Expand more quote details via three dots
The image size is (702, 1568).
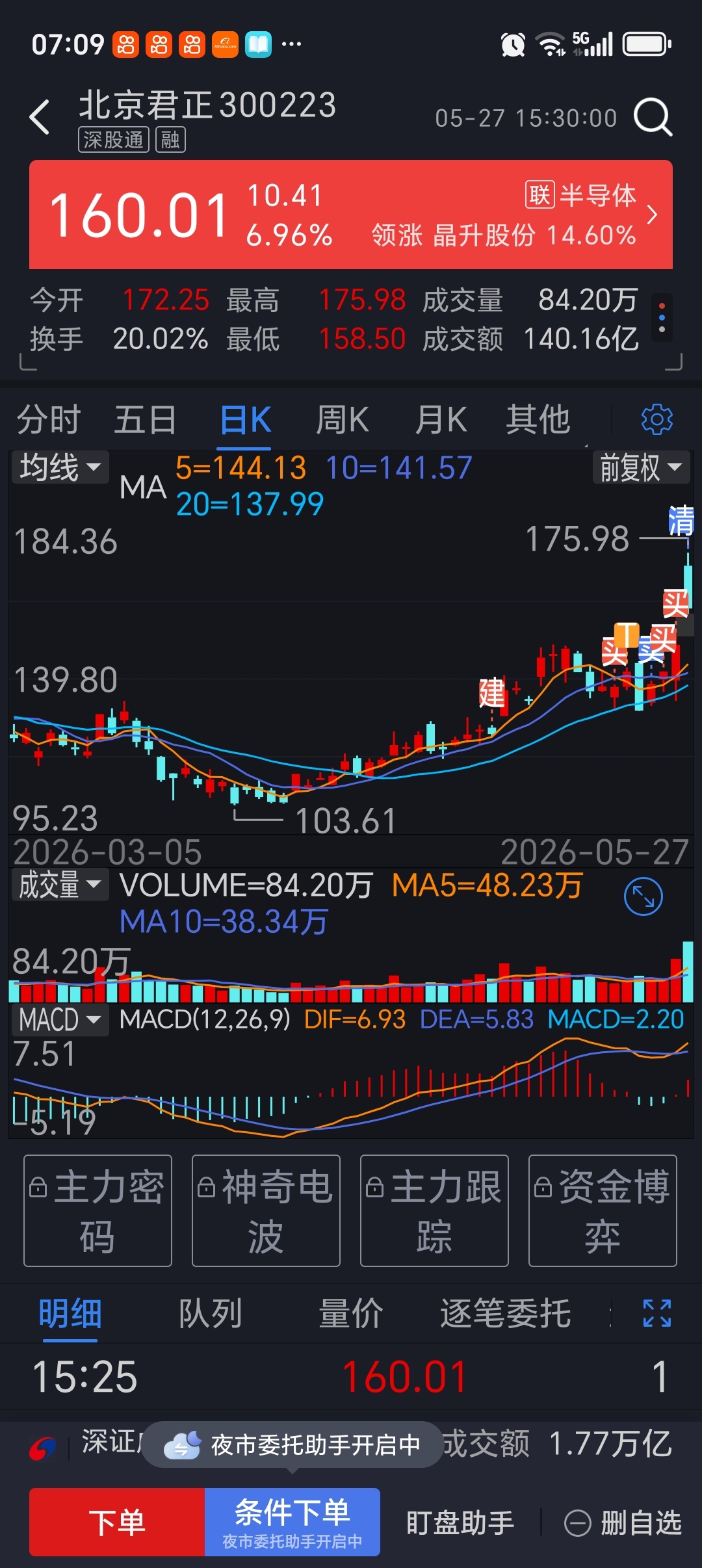662,318
